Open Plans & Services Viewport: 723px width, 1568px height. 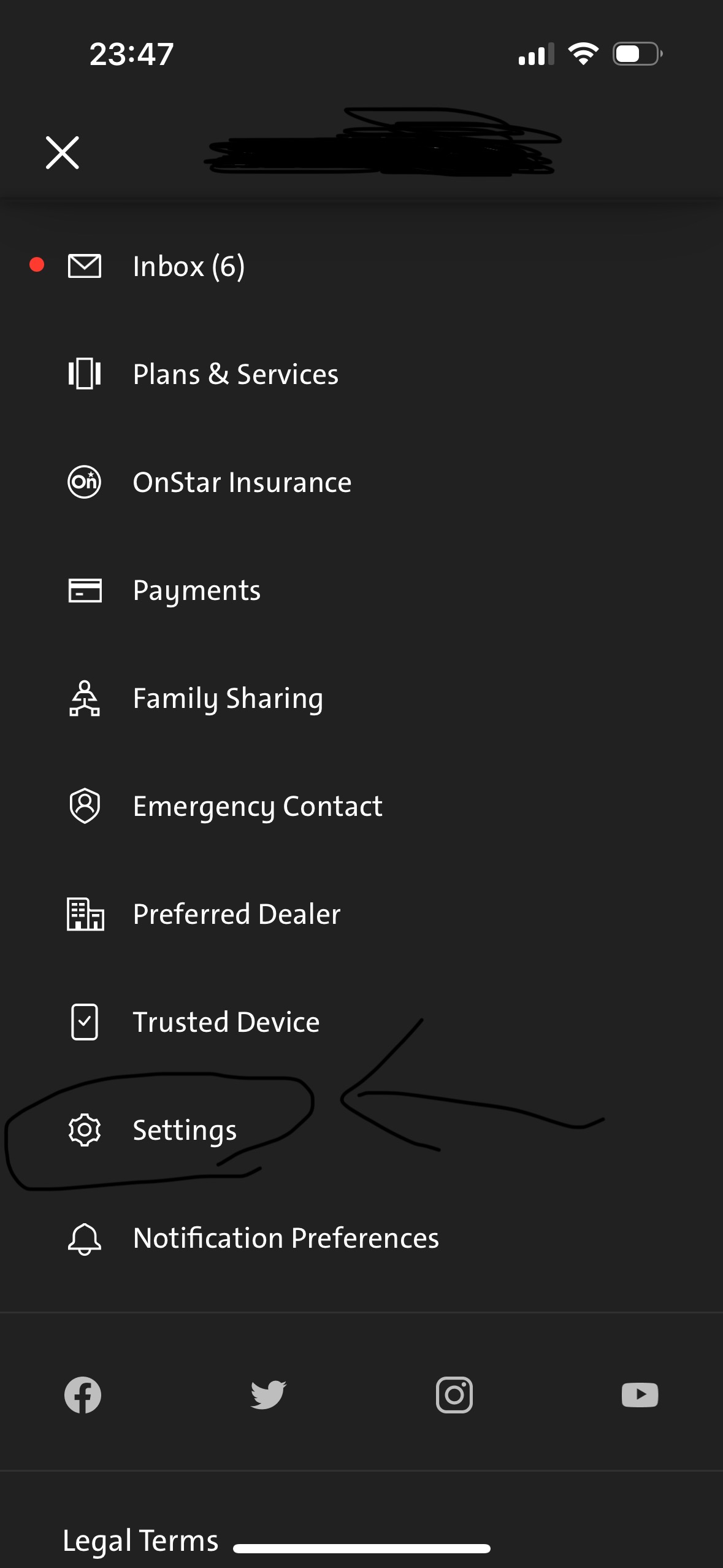[x=361, y=374]
